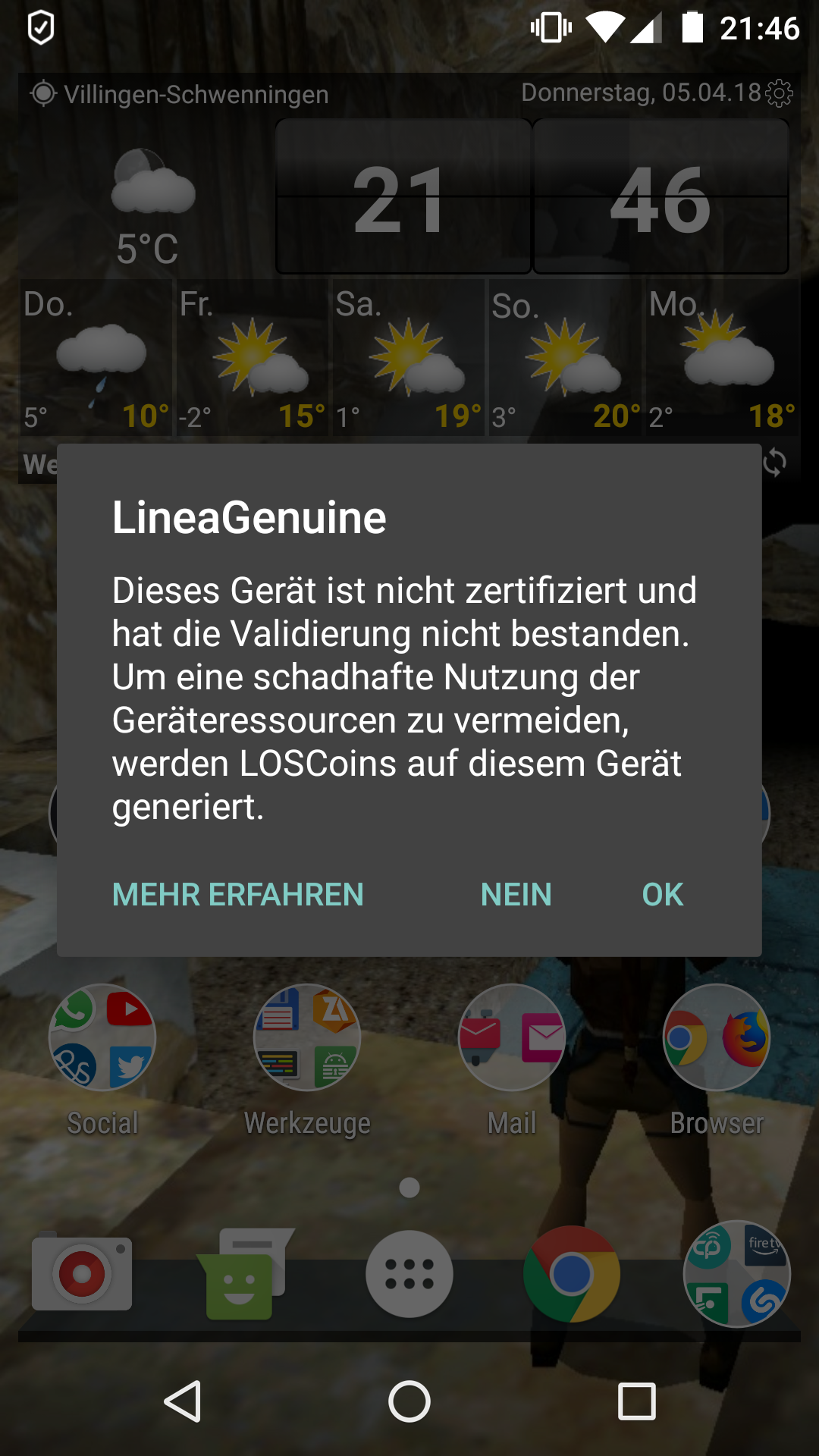Screen dimensions: 819x1456
Task: Open the Browser folder
Action: 717,1037
